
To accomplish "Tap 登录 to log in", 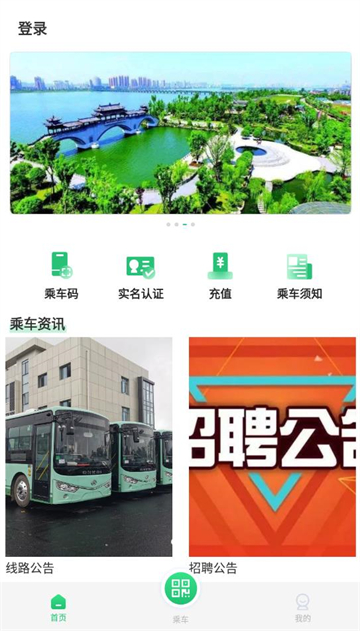I will point(33,29).
